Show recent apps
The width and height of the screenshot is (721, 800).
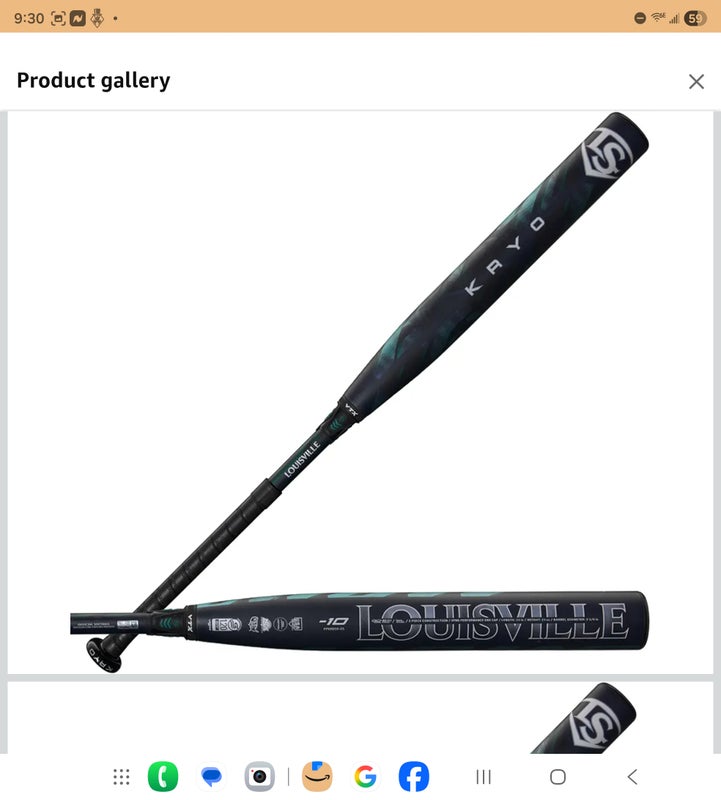pos(484,777)
